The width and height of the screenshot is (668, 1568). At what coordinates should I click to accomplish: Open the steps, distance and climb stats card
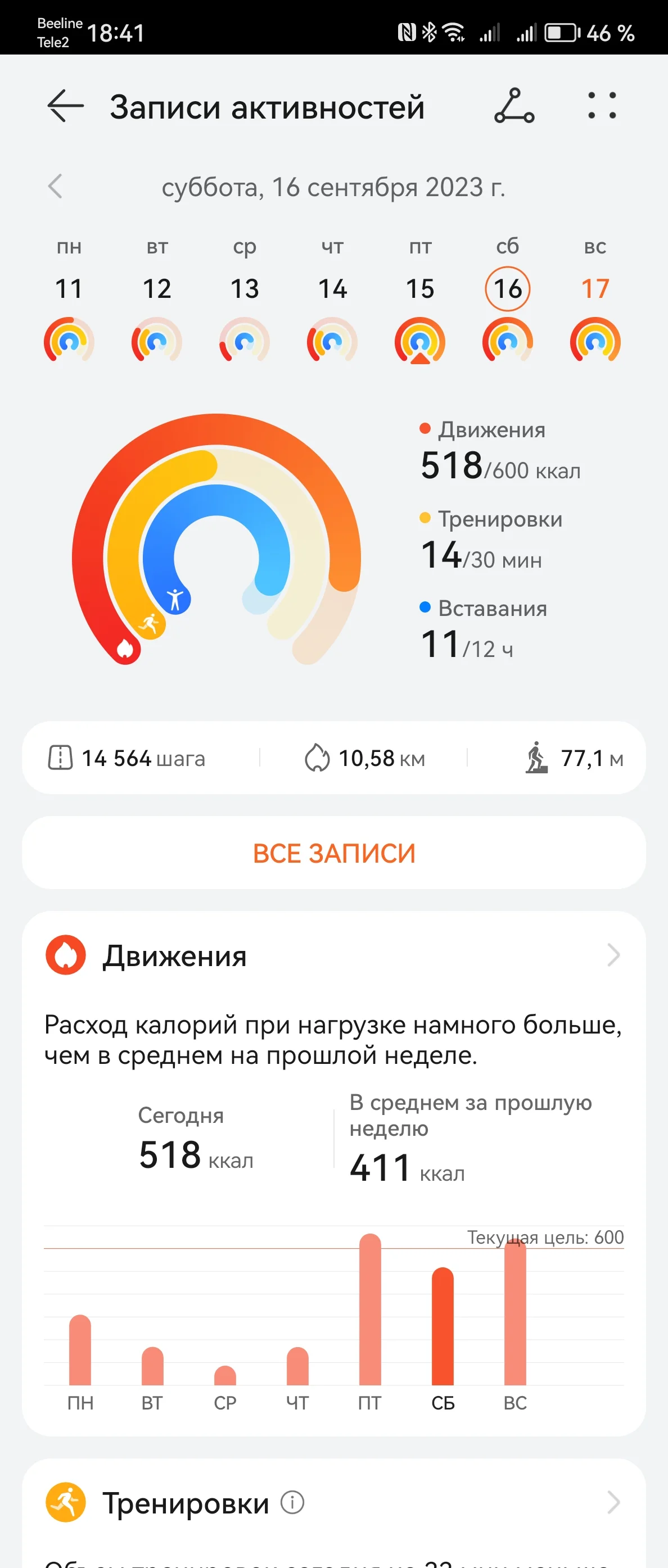click(x=333, y=758)
